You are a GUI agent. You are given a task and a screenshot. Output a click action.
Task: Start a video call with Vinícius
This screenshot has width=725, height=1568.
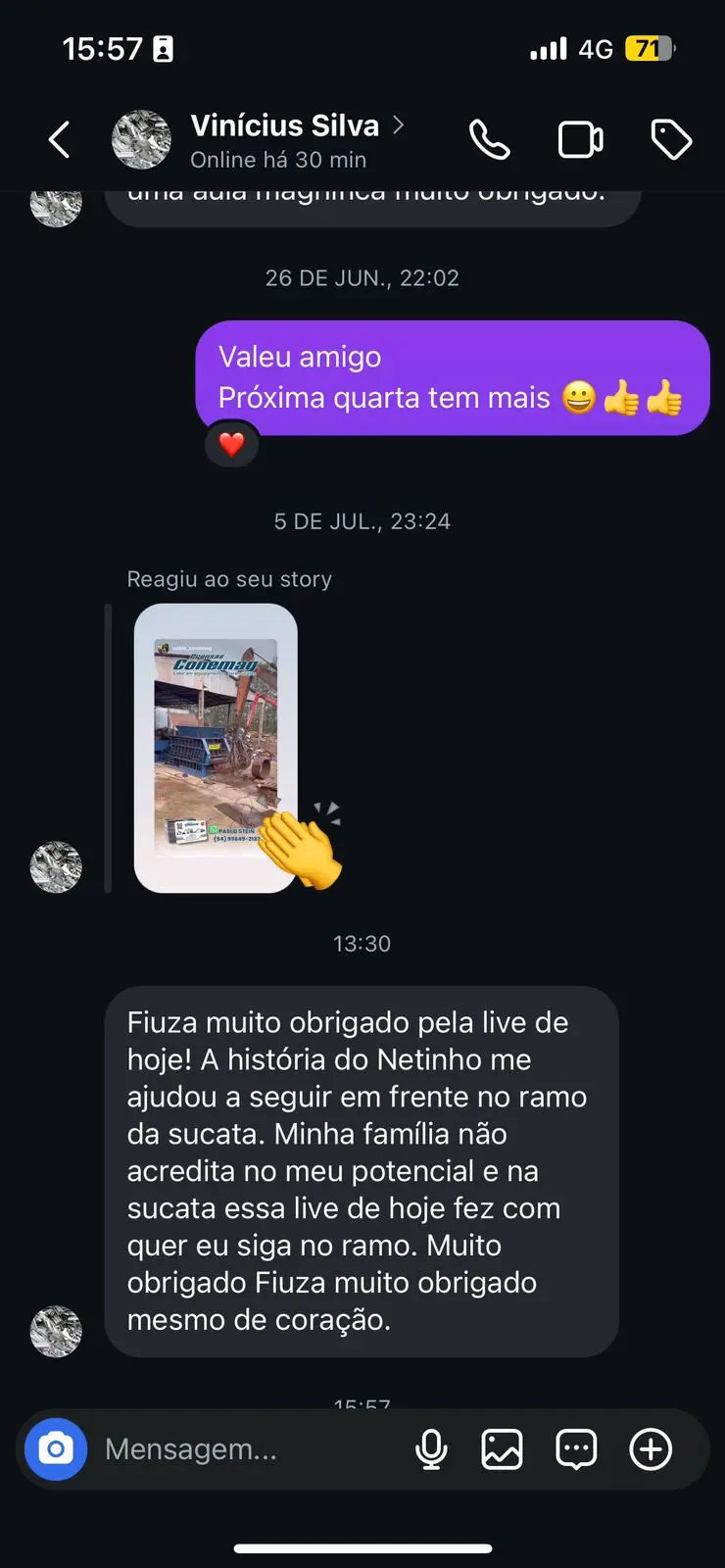point(580,139)
